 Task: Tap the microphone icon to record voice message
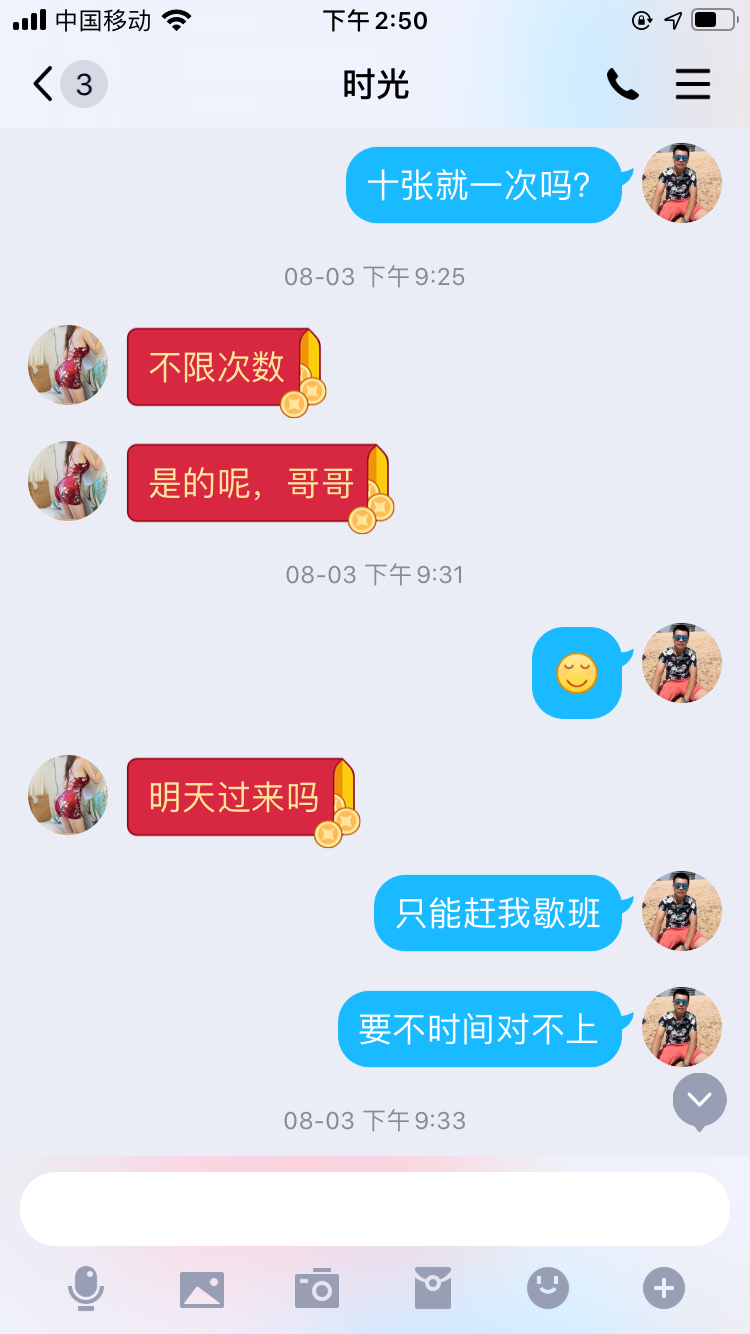[x=87, y=1288]
